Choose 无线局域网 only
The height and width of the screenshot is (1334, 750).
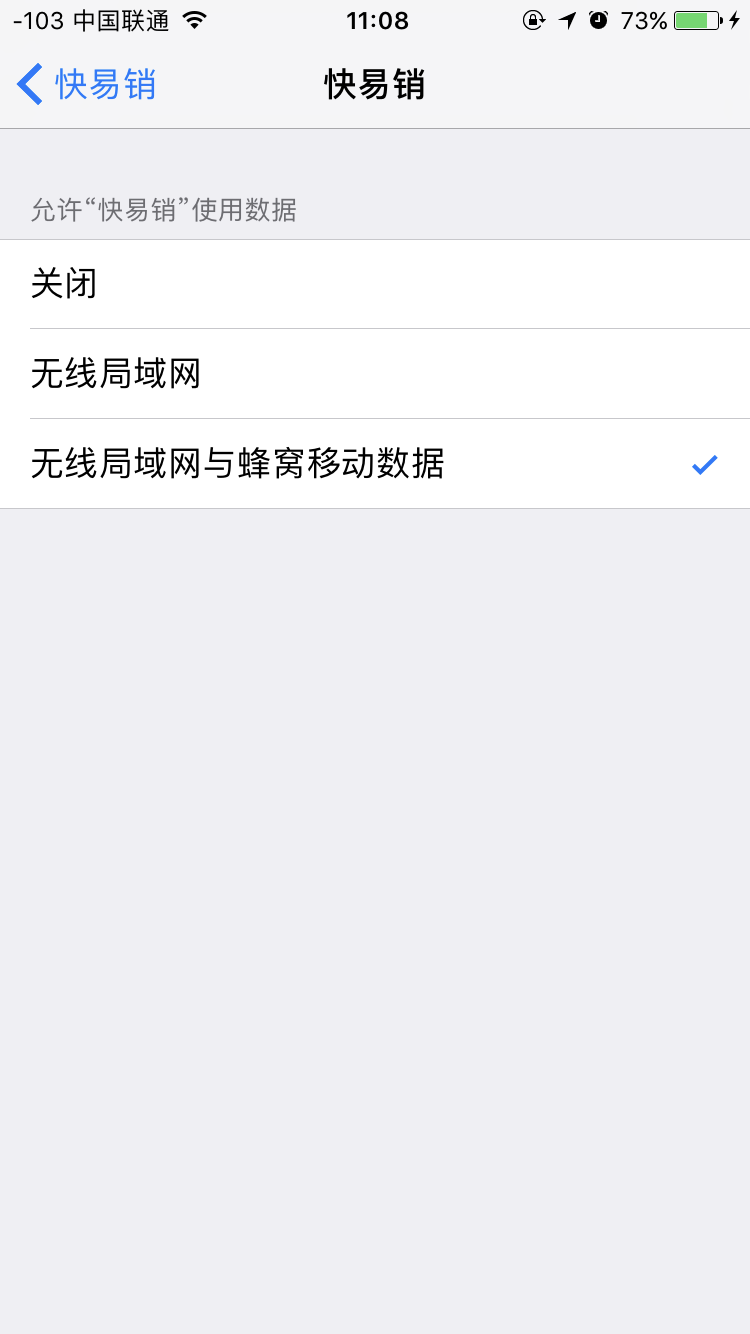click(x=375, y=374)
